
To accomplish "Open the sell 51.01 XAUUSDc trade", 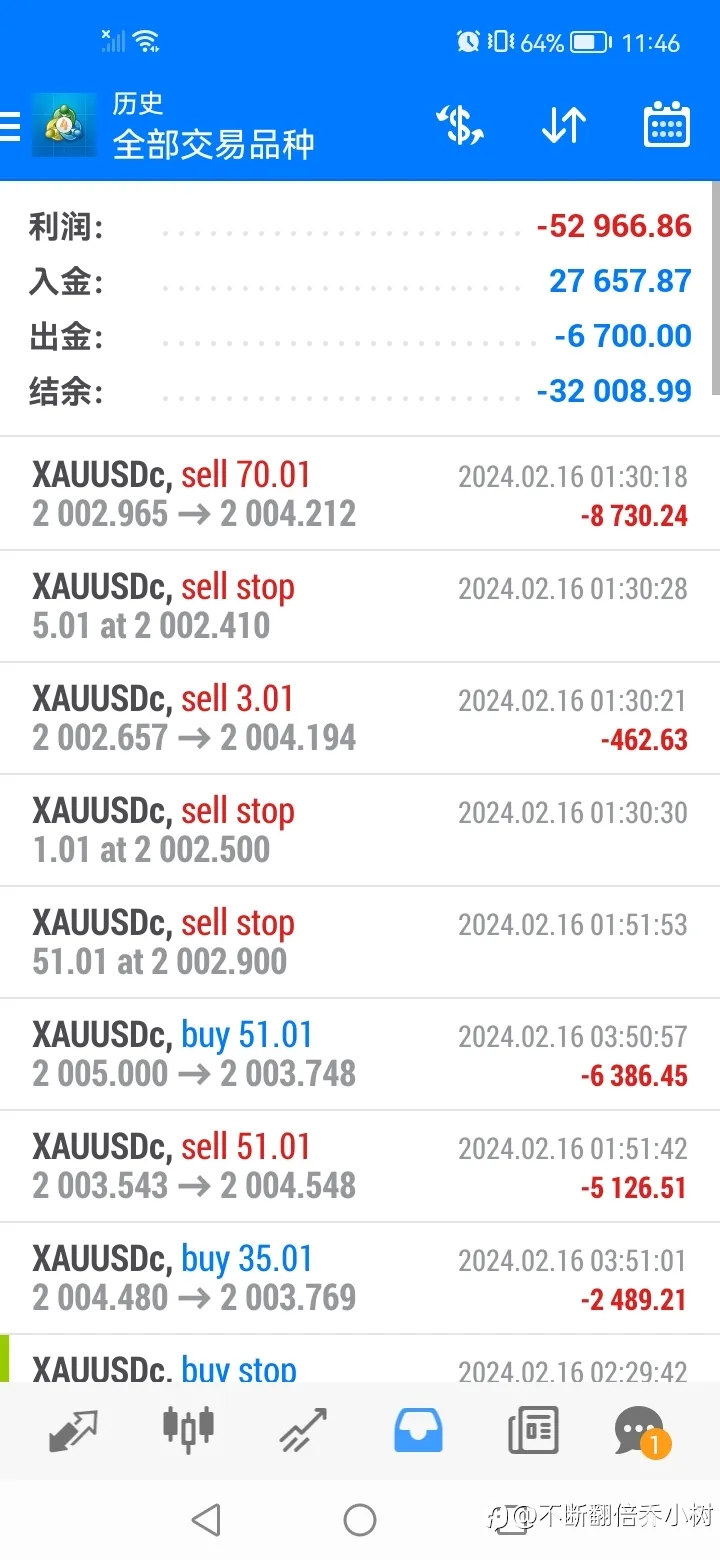I will click(360, 1166).
